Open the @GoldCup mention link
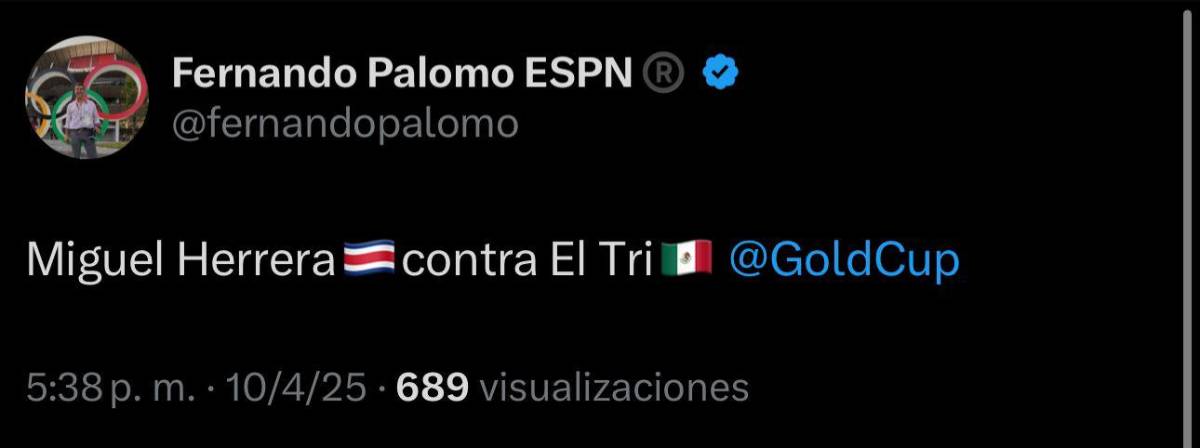Viewport: 1200px width, 448px height. click(844, 260)
